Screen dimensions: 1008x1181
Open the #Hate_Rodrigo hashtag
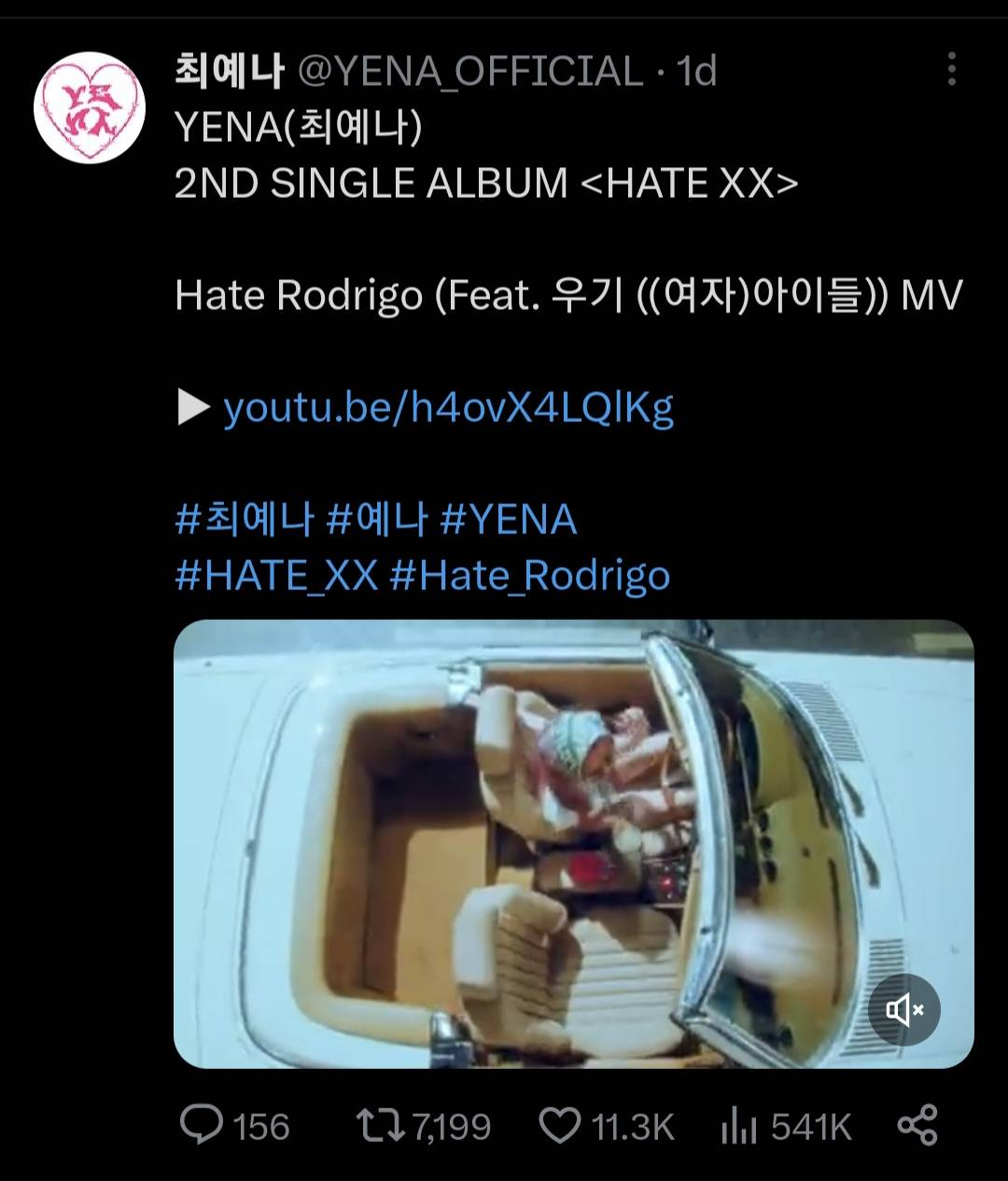[530, 576]
